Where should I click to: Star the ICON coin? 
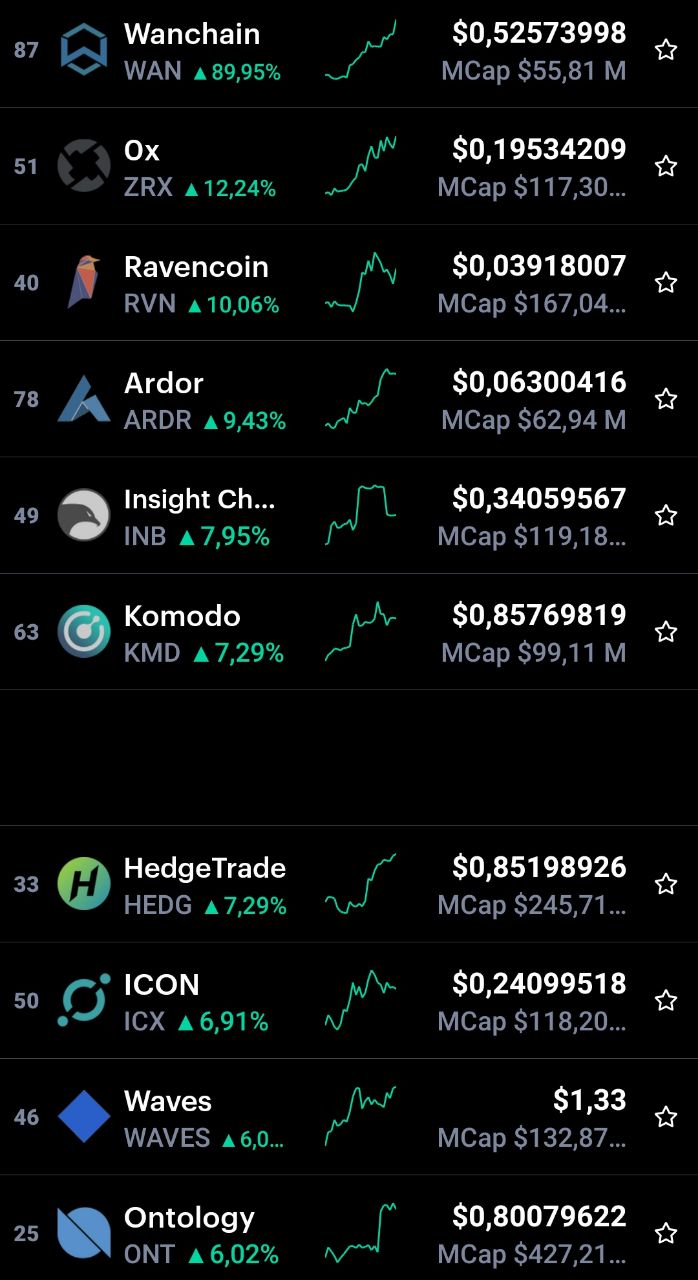(666, 1000)
